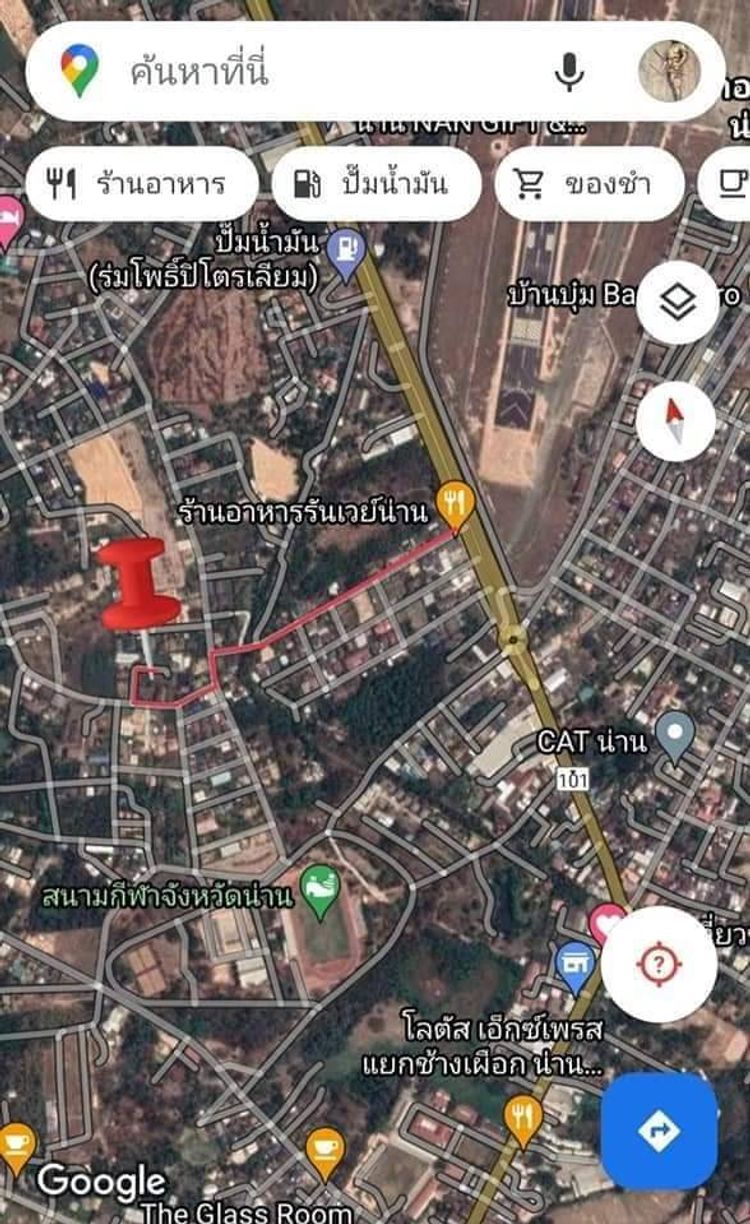This screenshot has width=750, height=1224.
Task: Open the account profile picture
Action: click(x=669, y=72)
